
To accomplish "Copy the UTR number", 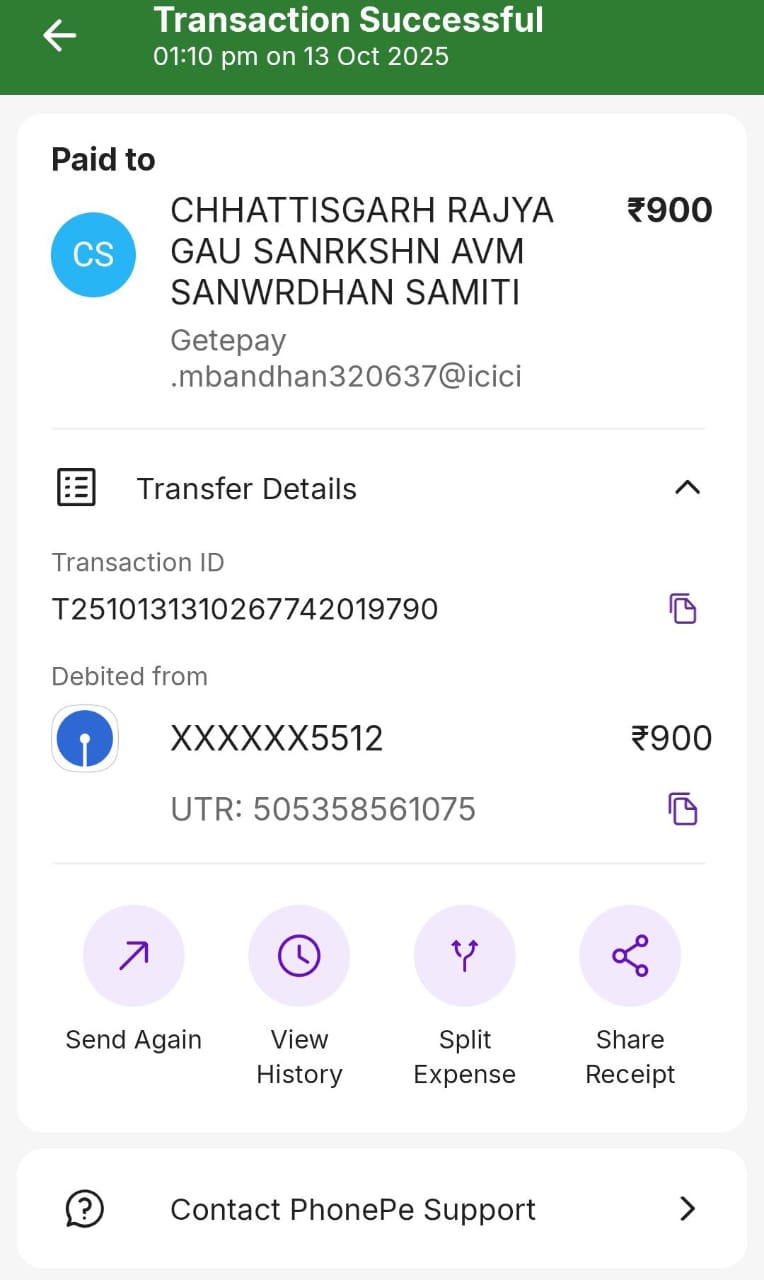I will [x=683, y=808].
